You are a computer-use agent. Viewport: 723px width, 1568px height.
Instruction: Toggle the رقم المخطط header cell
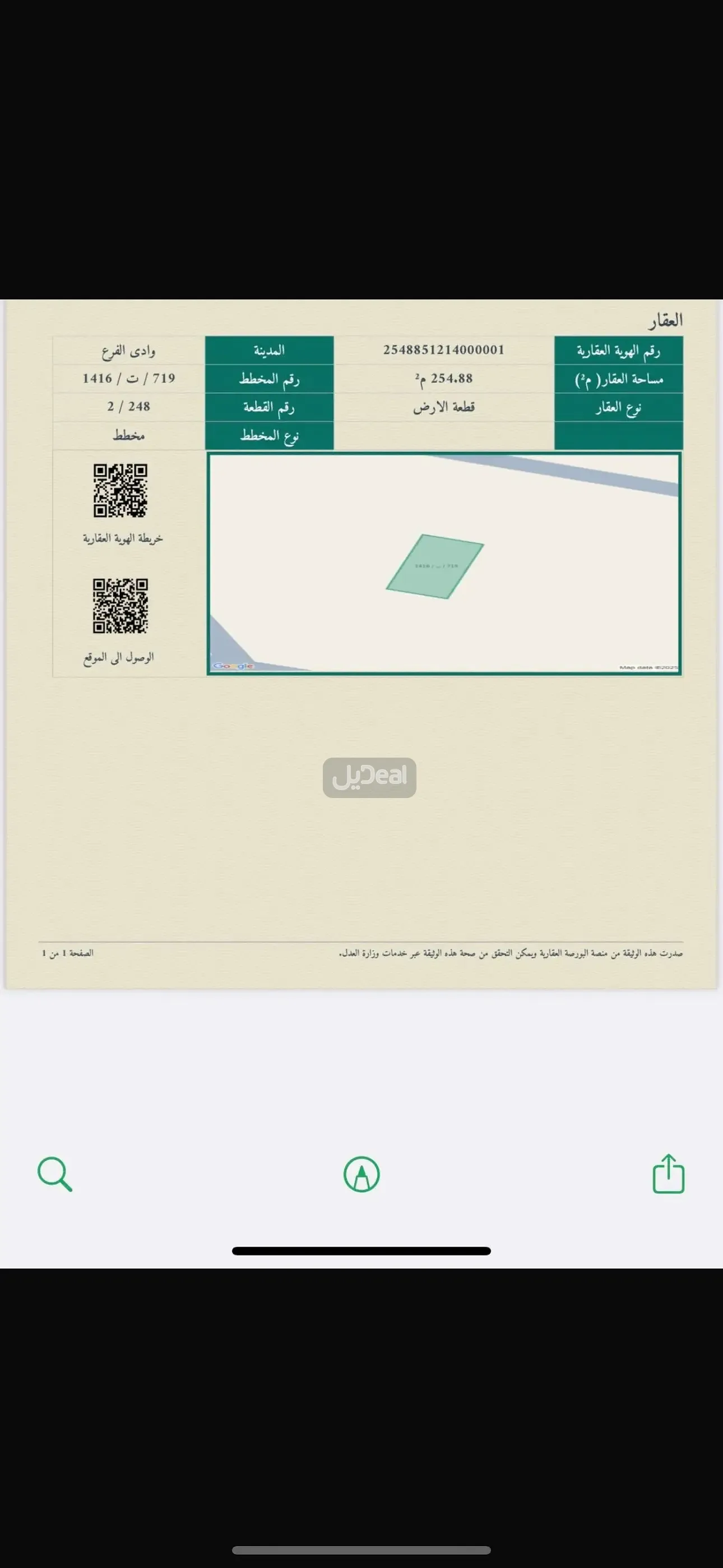[x=270, y=378]
